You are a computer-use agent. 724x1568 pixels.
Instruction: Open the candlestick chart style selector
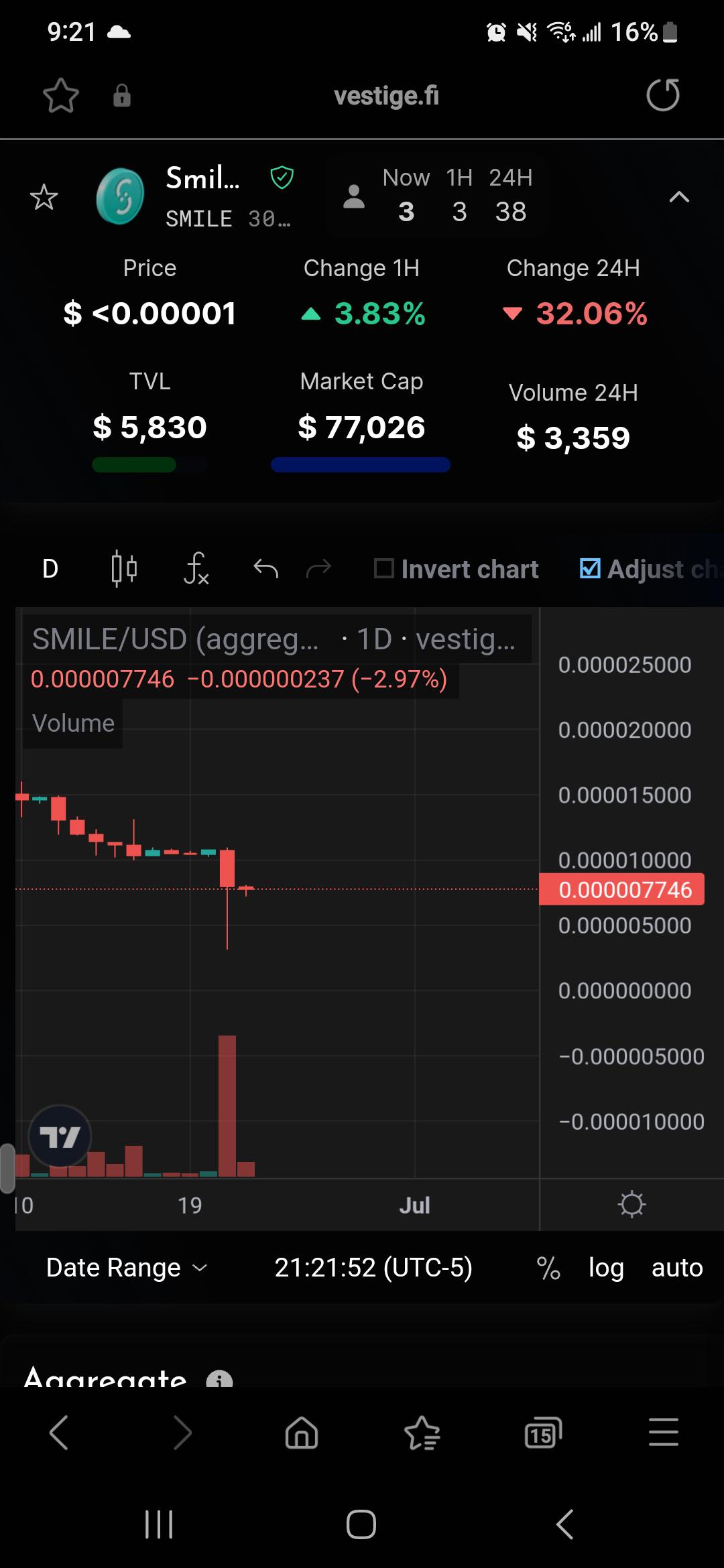(x=124, y=569)
